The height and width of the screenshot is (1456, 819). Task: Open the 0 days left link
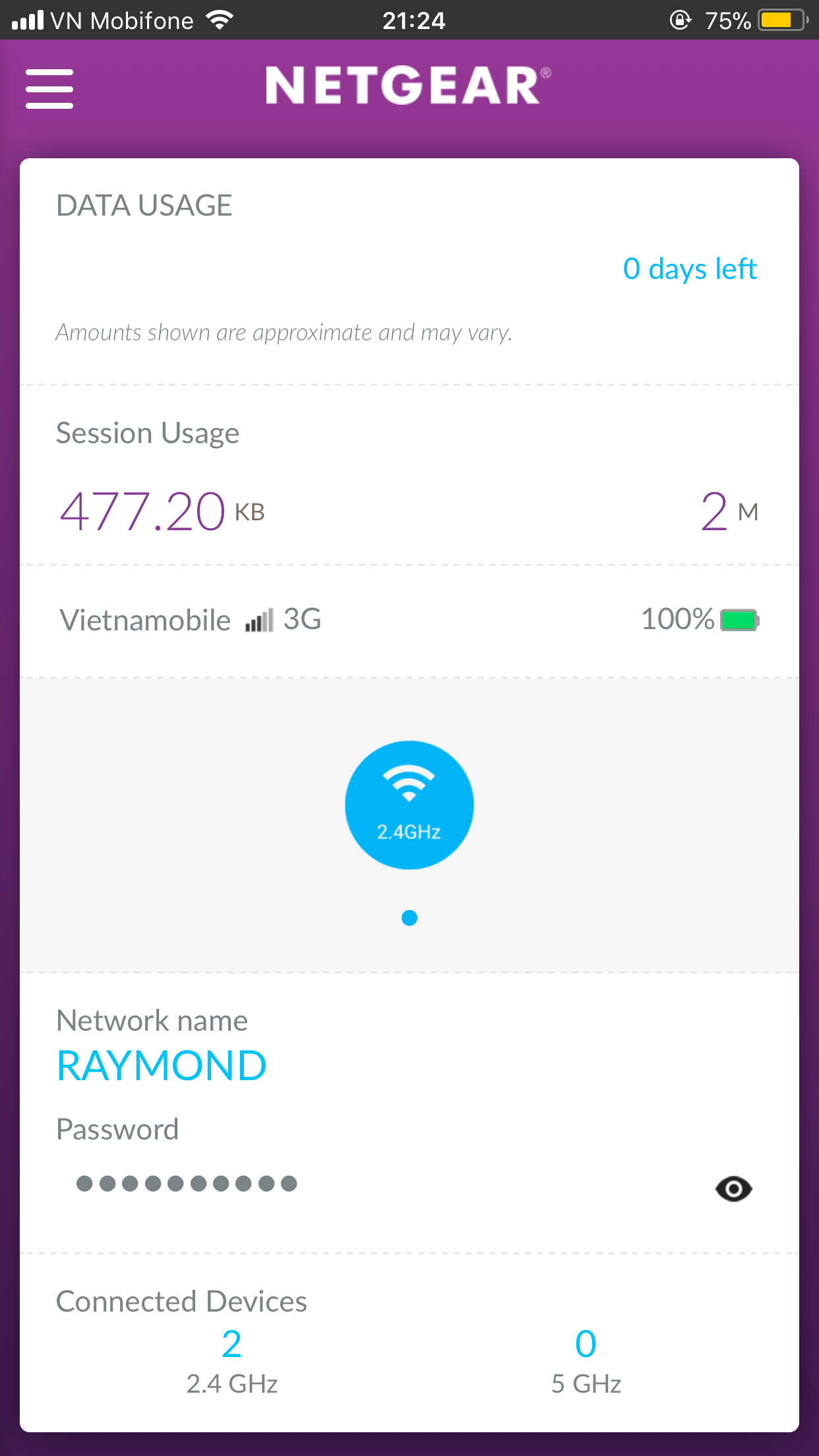(x=689, y=269)
